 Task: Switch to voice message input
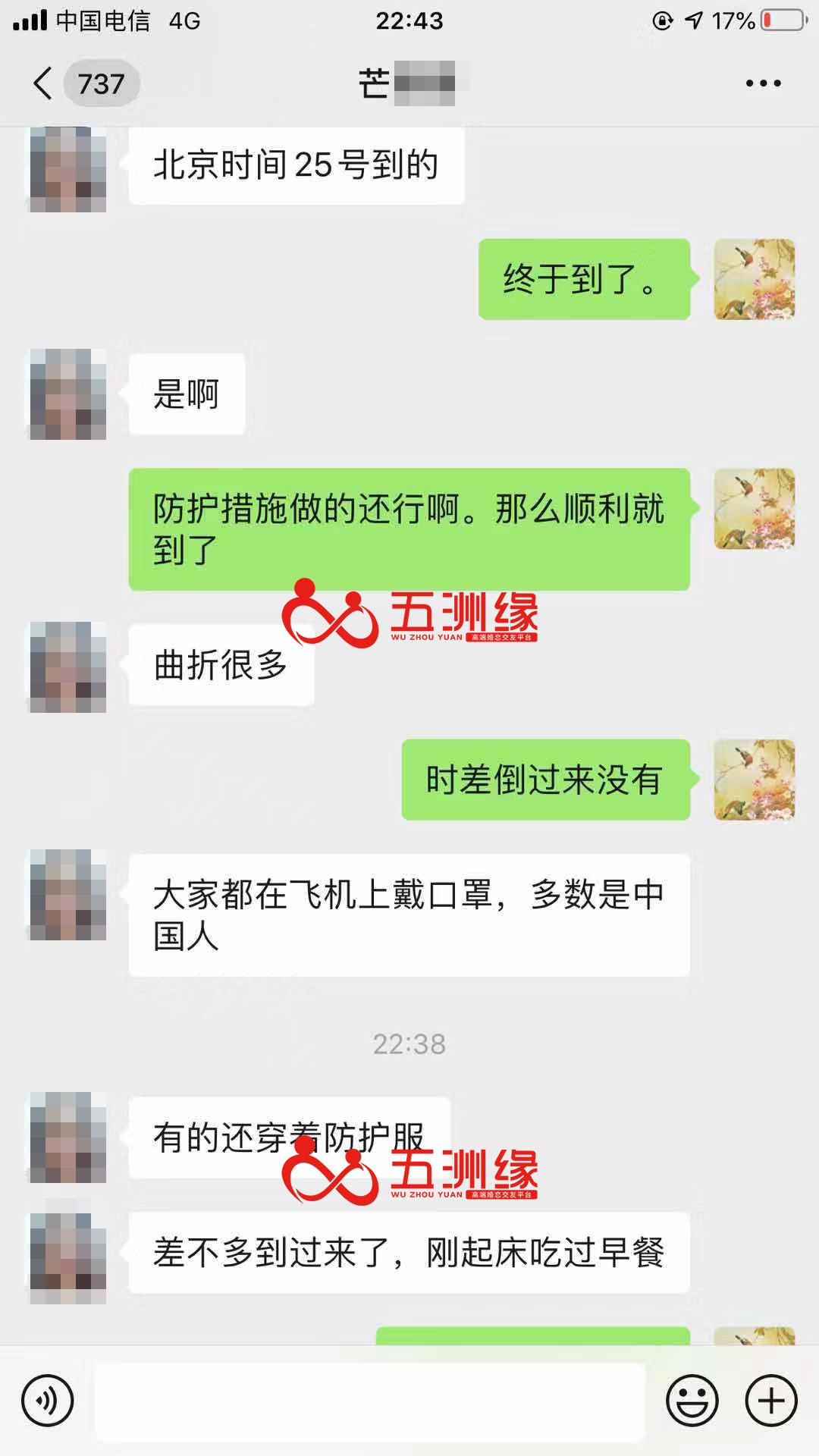point(47,1401)
